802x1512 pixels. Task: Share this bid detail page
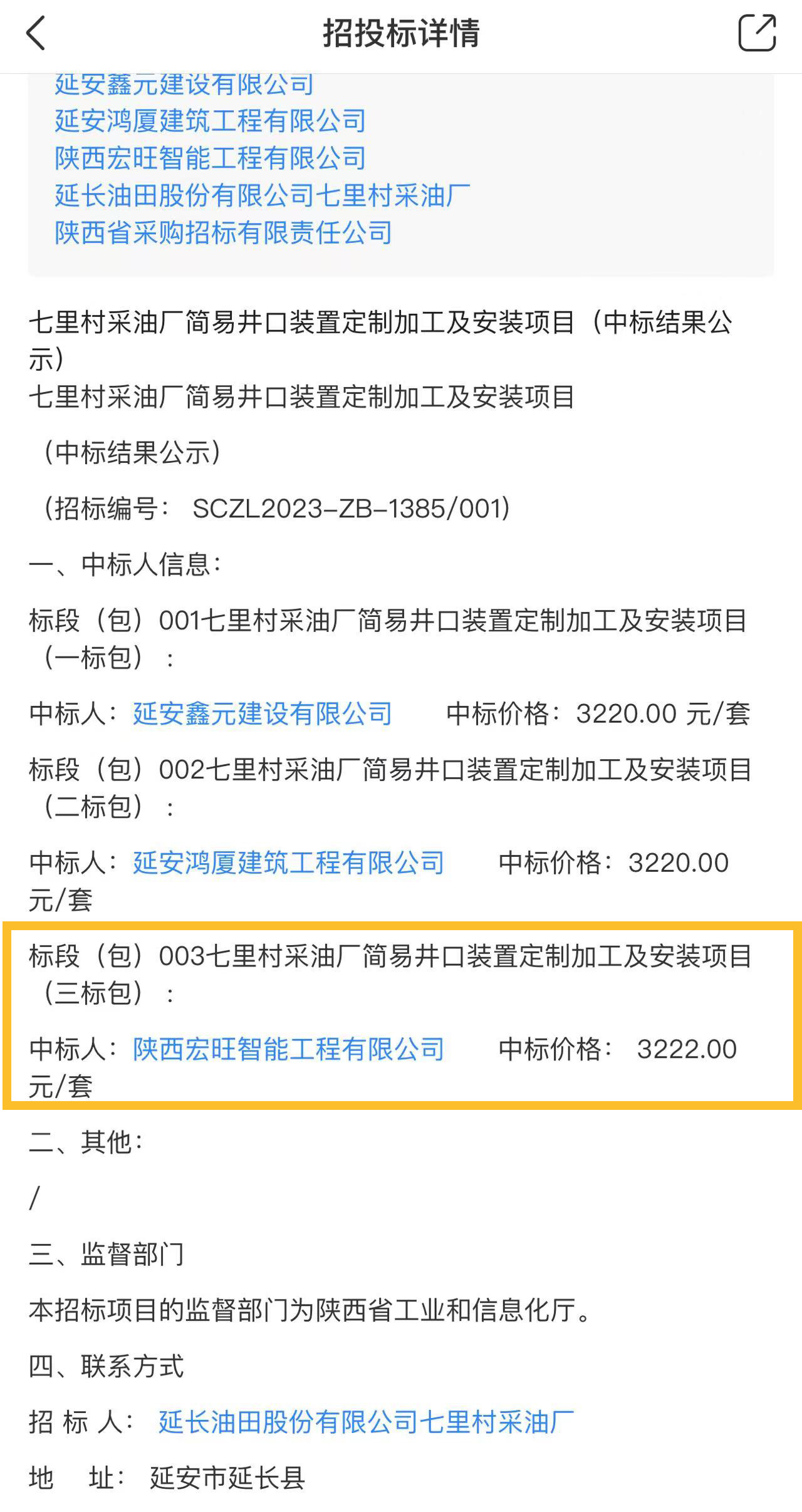click(x=757, y=33)
